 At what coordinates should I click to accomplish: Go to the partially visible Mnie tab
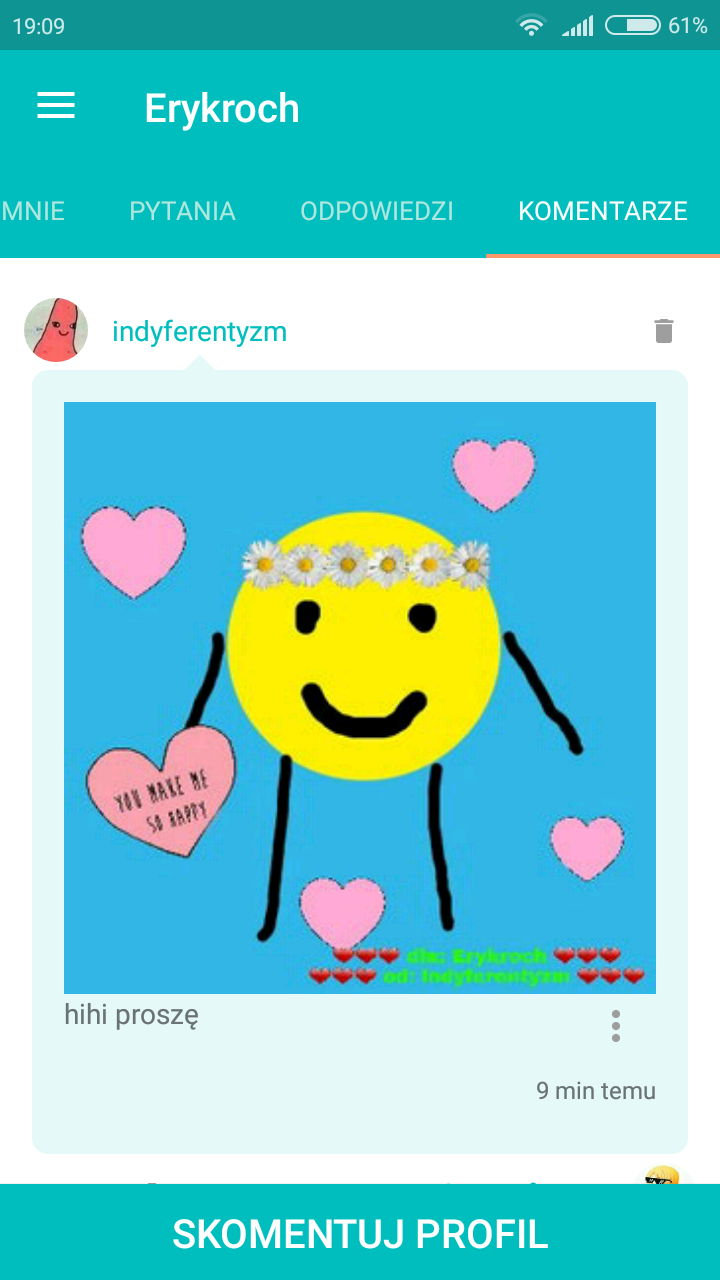33,211
